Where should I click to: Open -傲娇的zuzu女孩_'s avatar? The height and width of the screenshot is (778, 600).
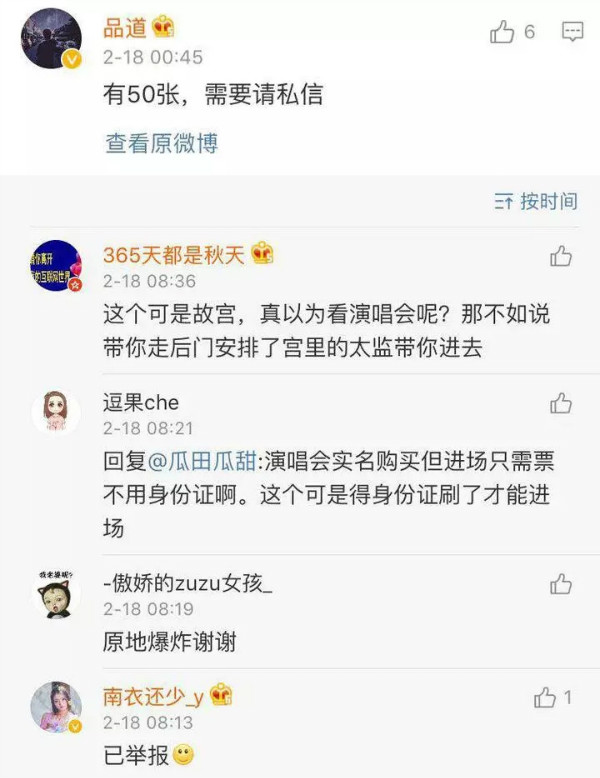click(56, 593)
